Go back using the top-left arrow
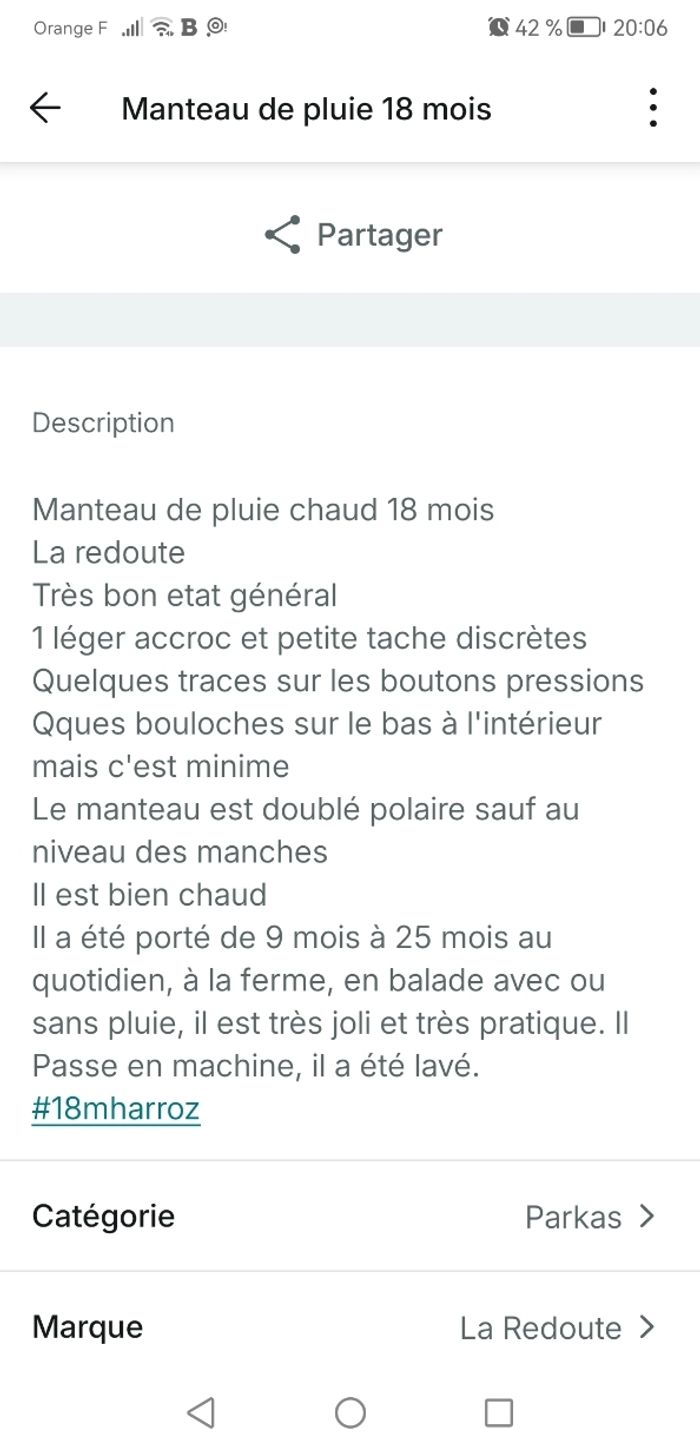700x1452 pixels. pyautogui.click(x=46, y=108)
